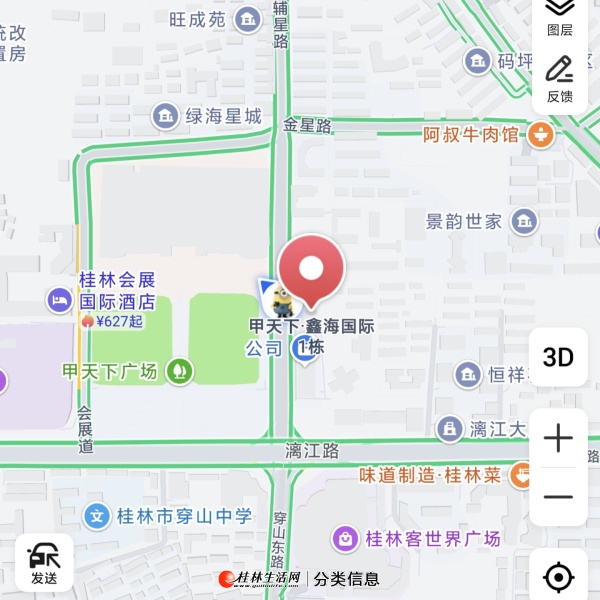Tap the 景韵世家 residence marker
The image size is (600, 600).
(x=522, y=221)
